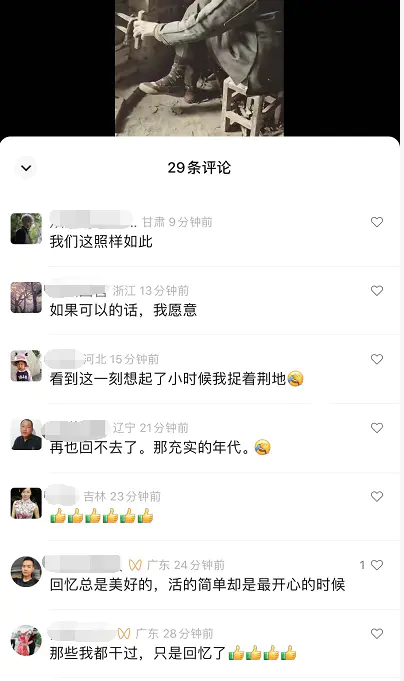Open the Zhejiang commenter's avatar
The width and height of the screenshot is (404, 681).
point(26,298)
